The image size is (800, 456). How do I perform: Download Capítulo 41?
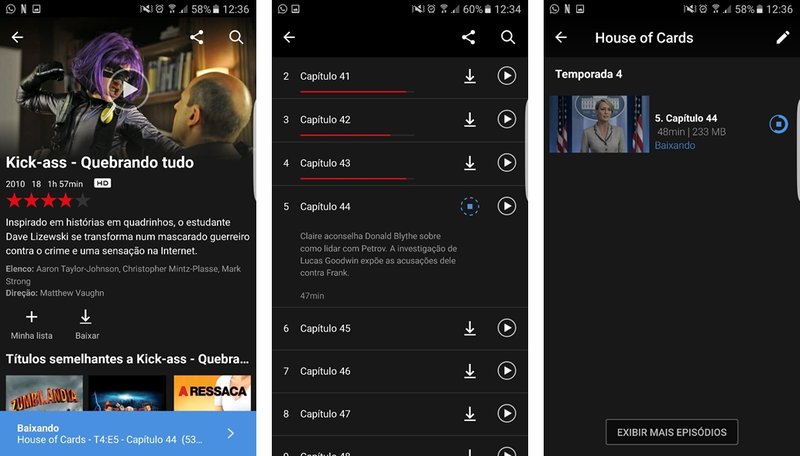tap(469, 76)
